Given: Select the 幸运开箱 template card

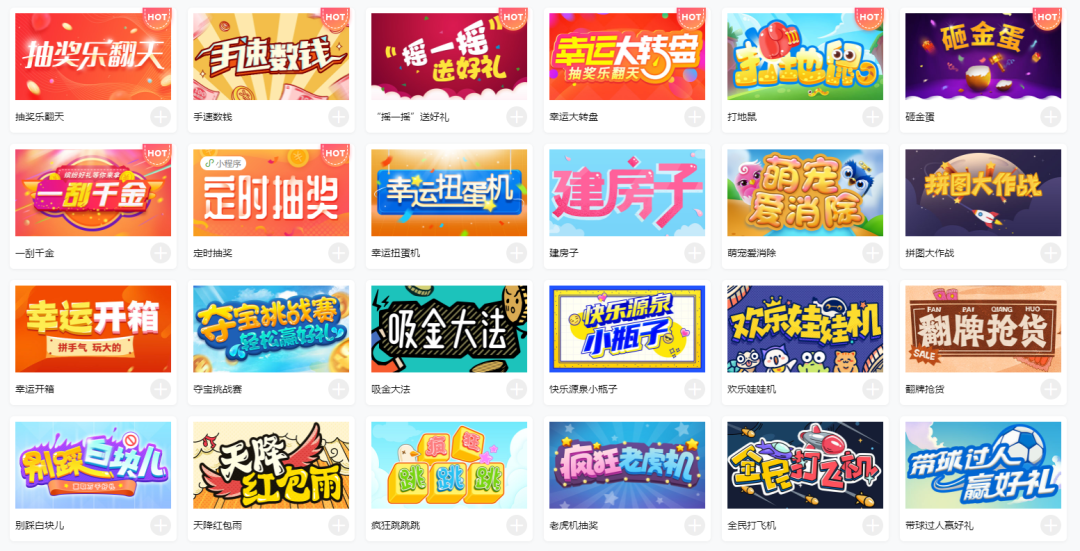Looking at the screenshot, I should pyautogui.click(x=93, y=329).
